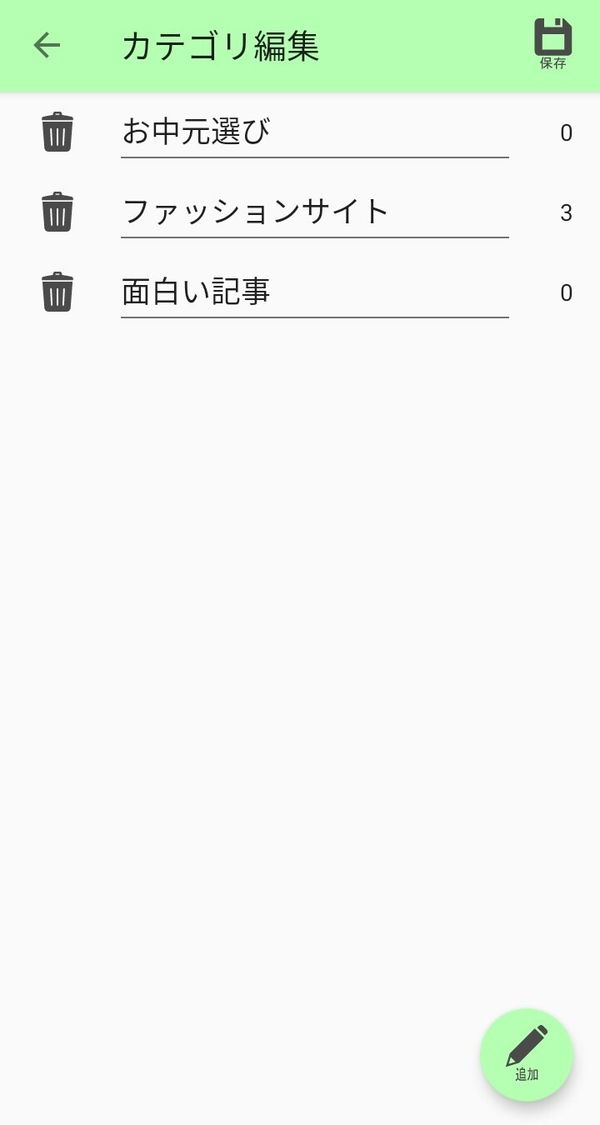Edit the 面白い記事 name field
Screen dimensions: 600x1125
[x=315, y=293]
